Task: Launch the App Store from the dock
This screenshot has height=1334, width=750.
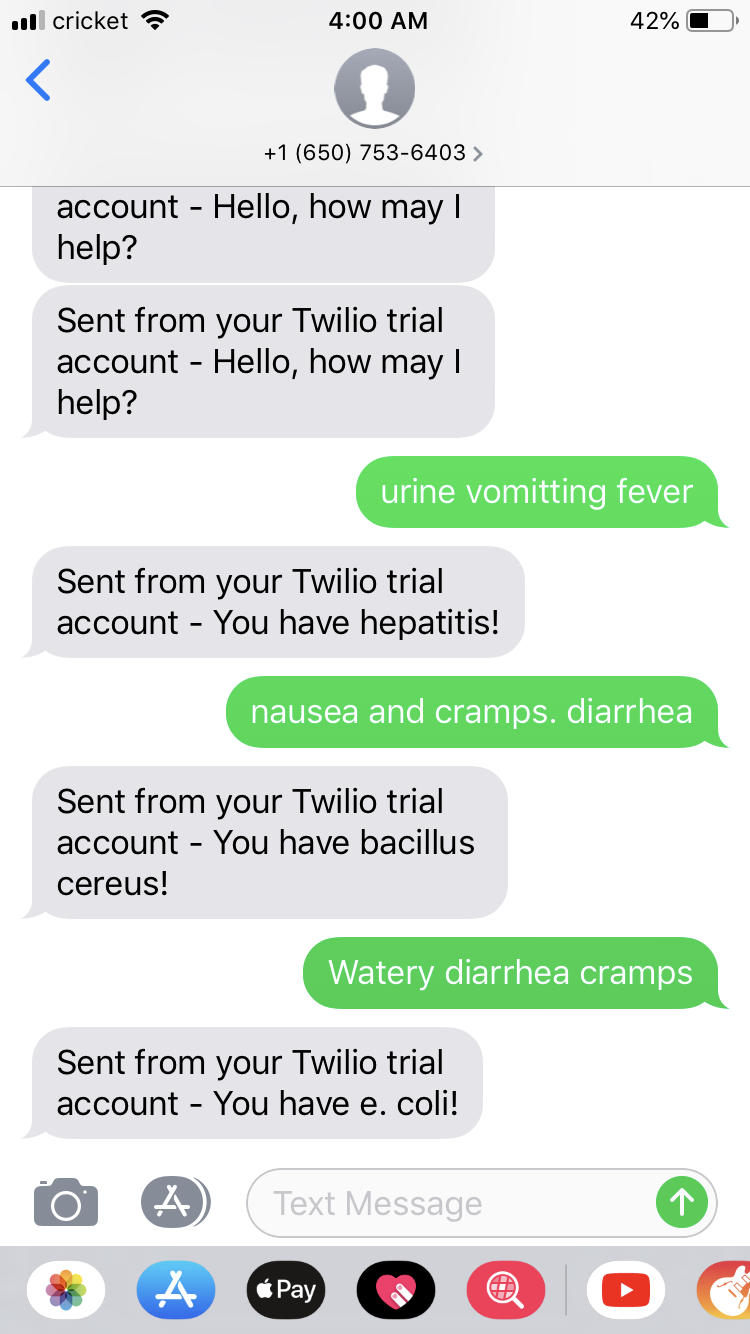Action: tap(175, 1289)
